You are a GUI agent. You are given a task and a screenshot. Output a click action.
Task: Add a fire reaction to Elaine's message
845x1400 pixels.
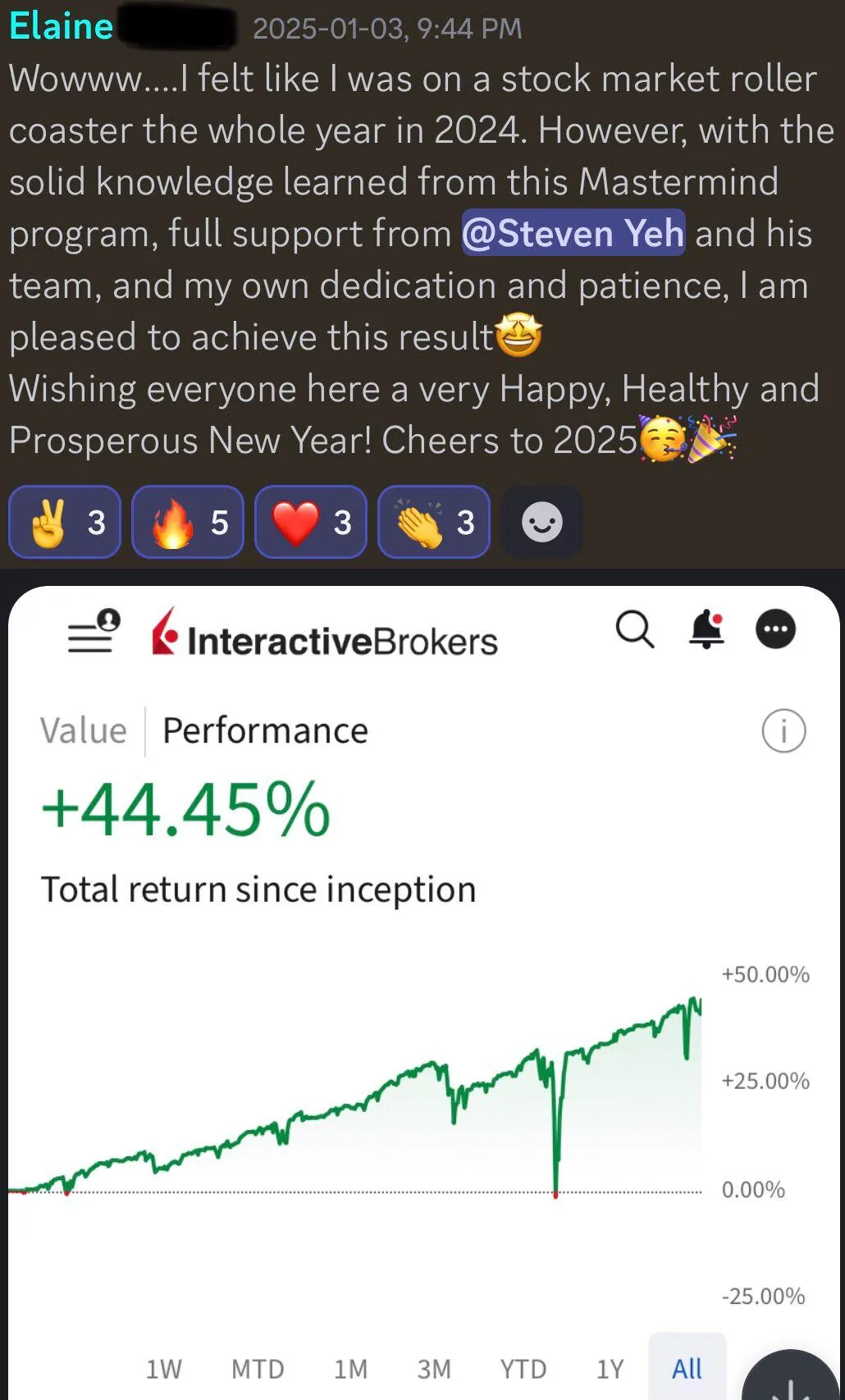[x=188, y=522]
